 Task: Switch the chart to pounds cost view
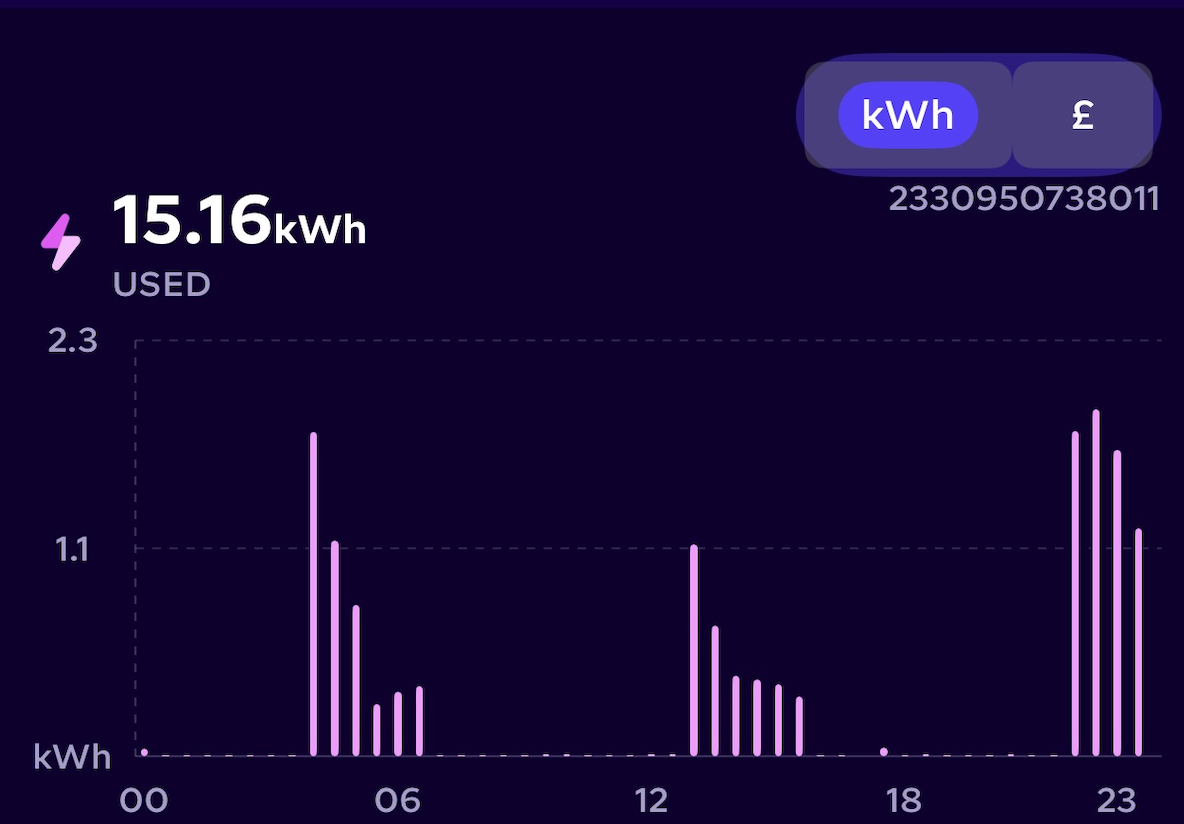point(1083,115)
